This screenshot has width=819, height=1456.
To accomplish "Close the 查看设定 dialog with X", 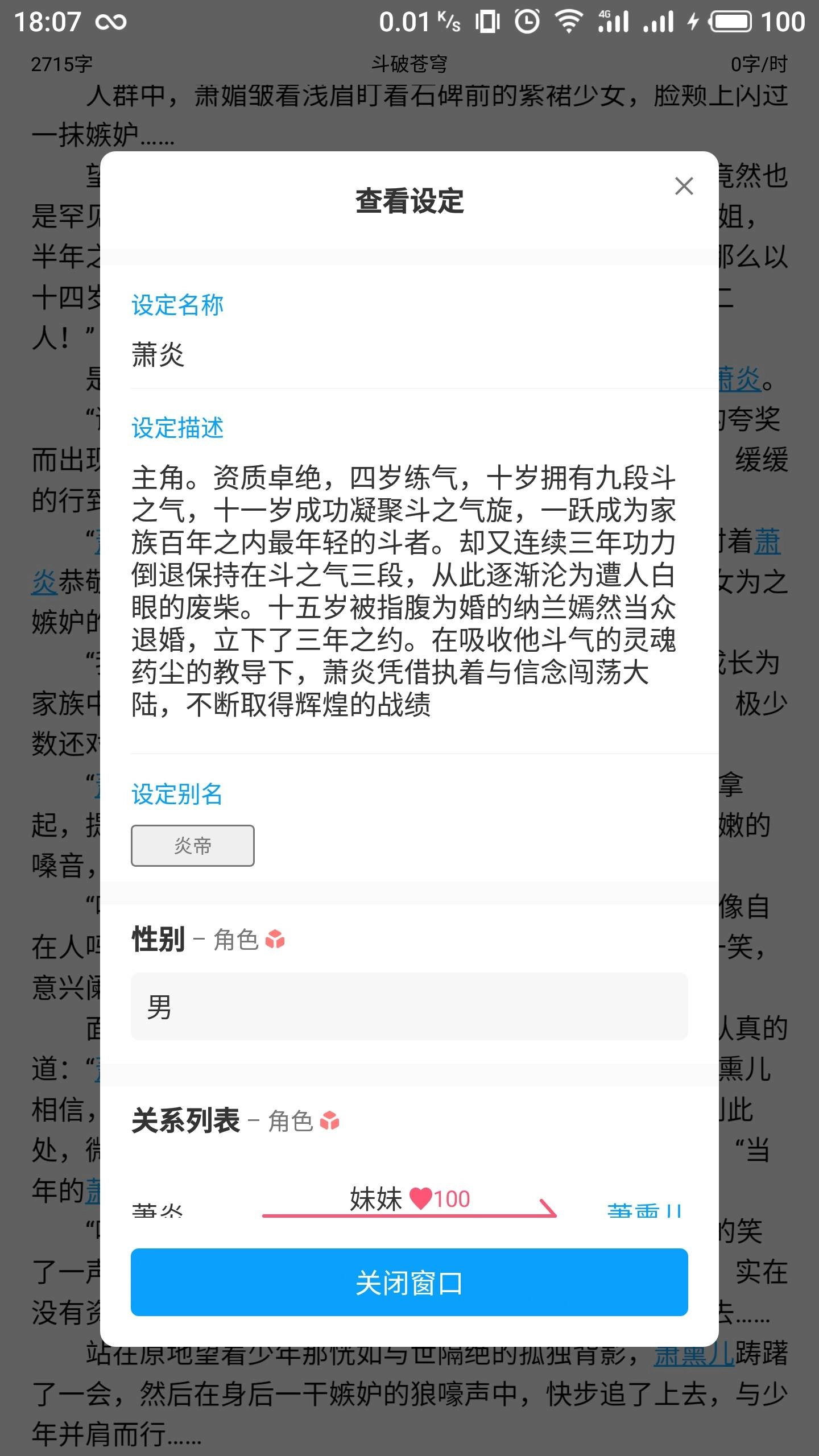I will click(x=684, y=186).
